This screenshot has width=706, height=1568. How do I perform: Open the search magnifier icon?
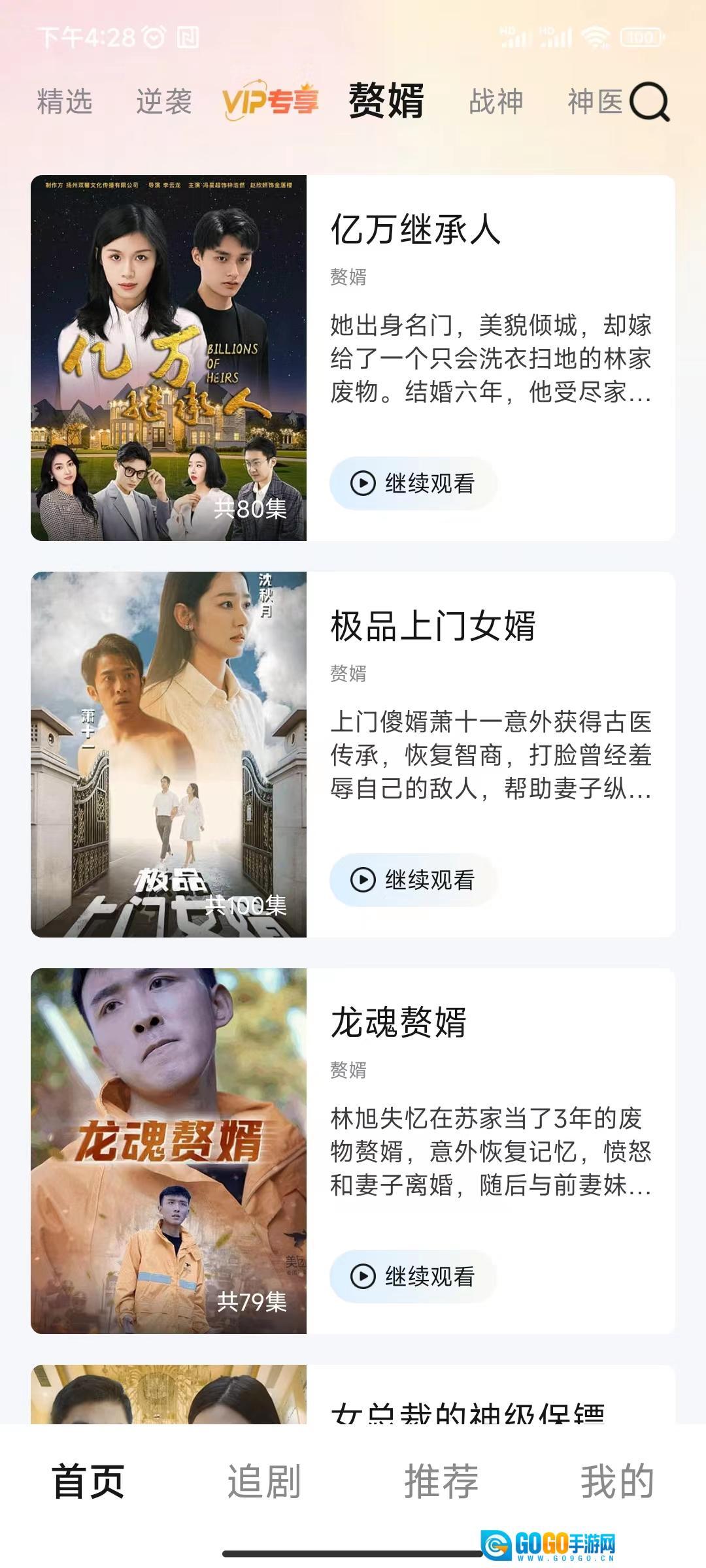pyautogui.click(x=649, y=103)
